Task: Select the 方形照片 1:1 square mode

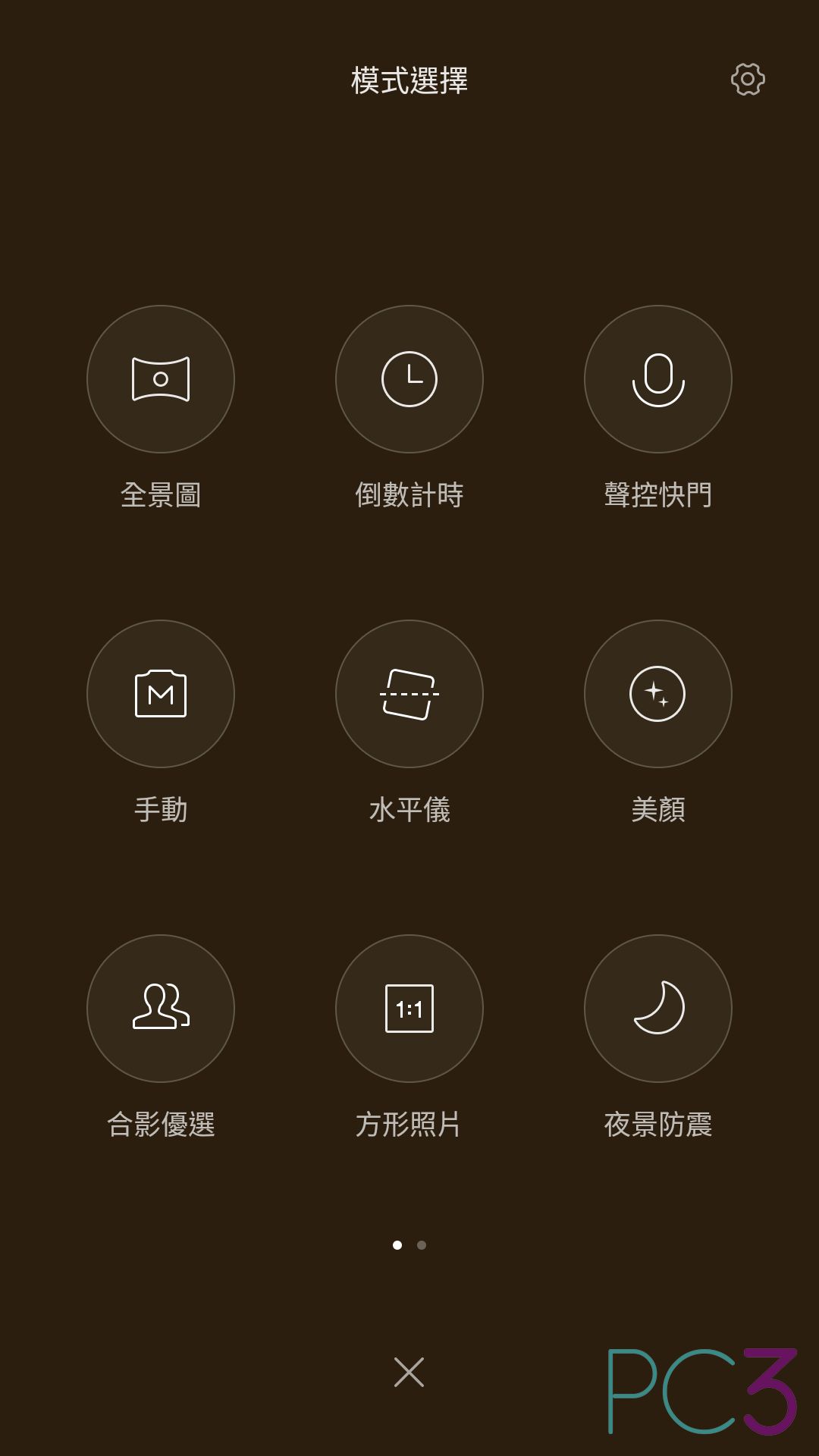Action: [x=409, y=1009]
